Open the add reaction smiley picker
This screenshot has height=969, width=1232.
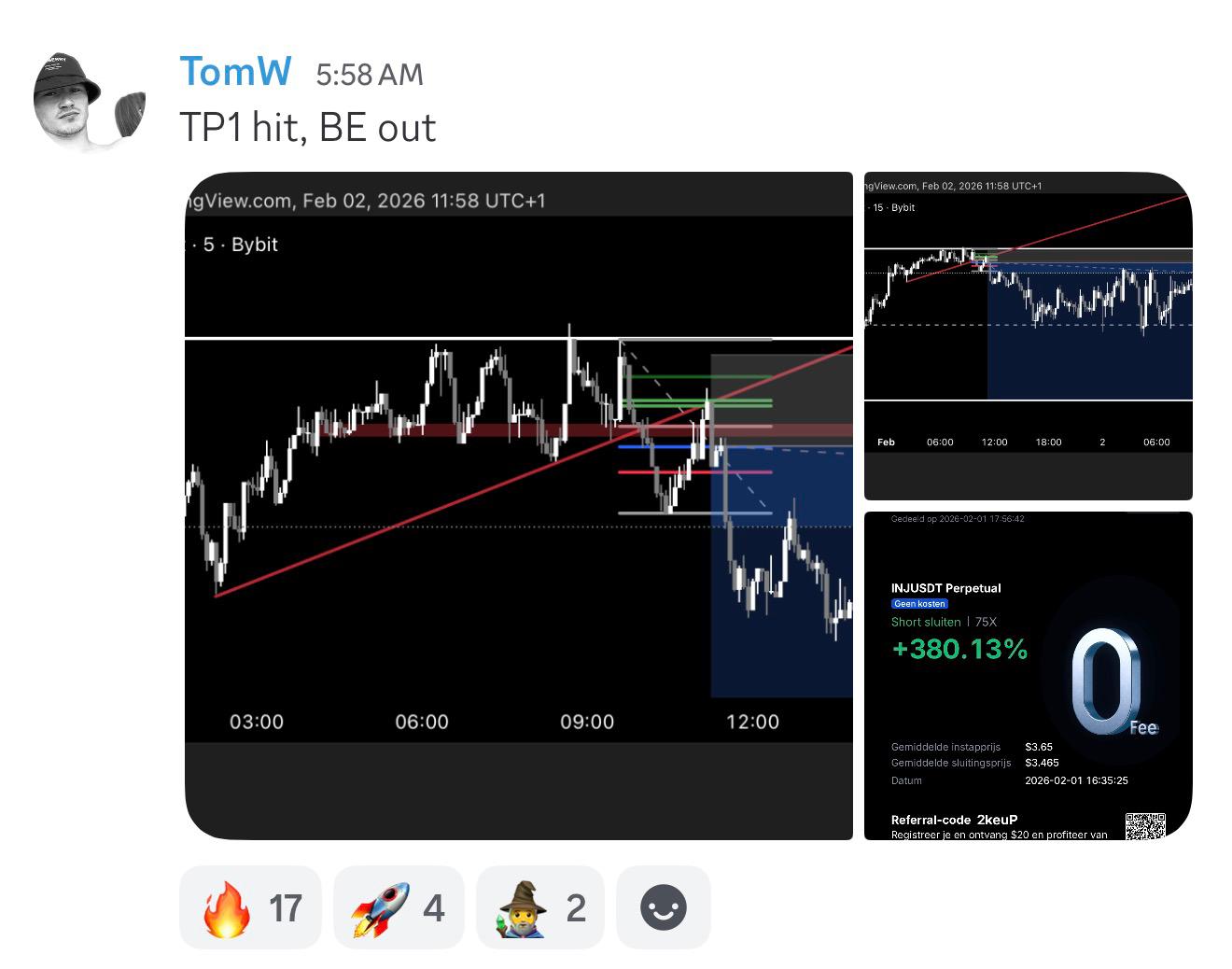[664, 907]
